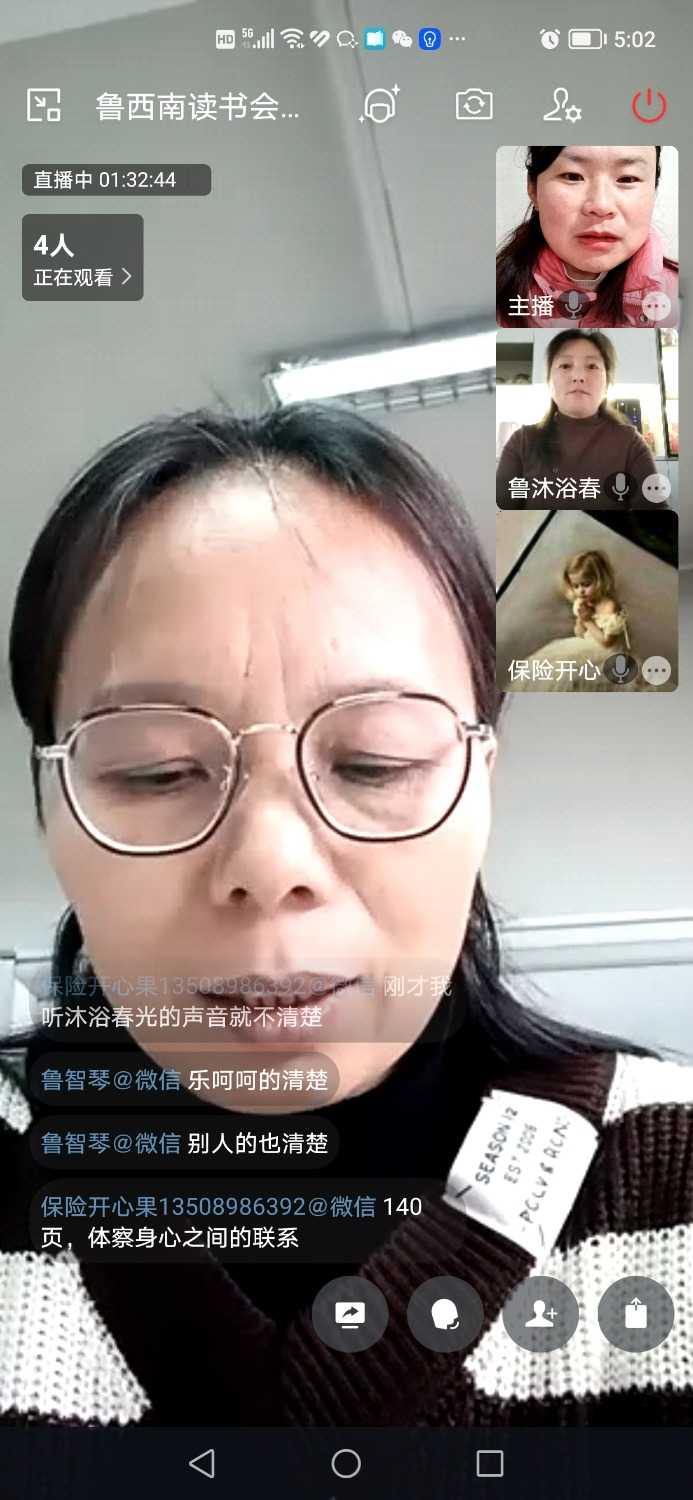This screenshot has width=693, height=1500.
Task: Flip the camera
Action: pos(474,105)
